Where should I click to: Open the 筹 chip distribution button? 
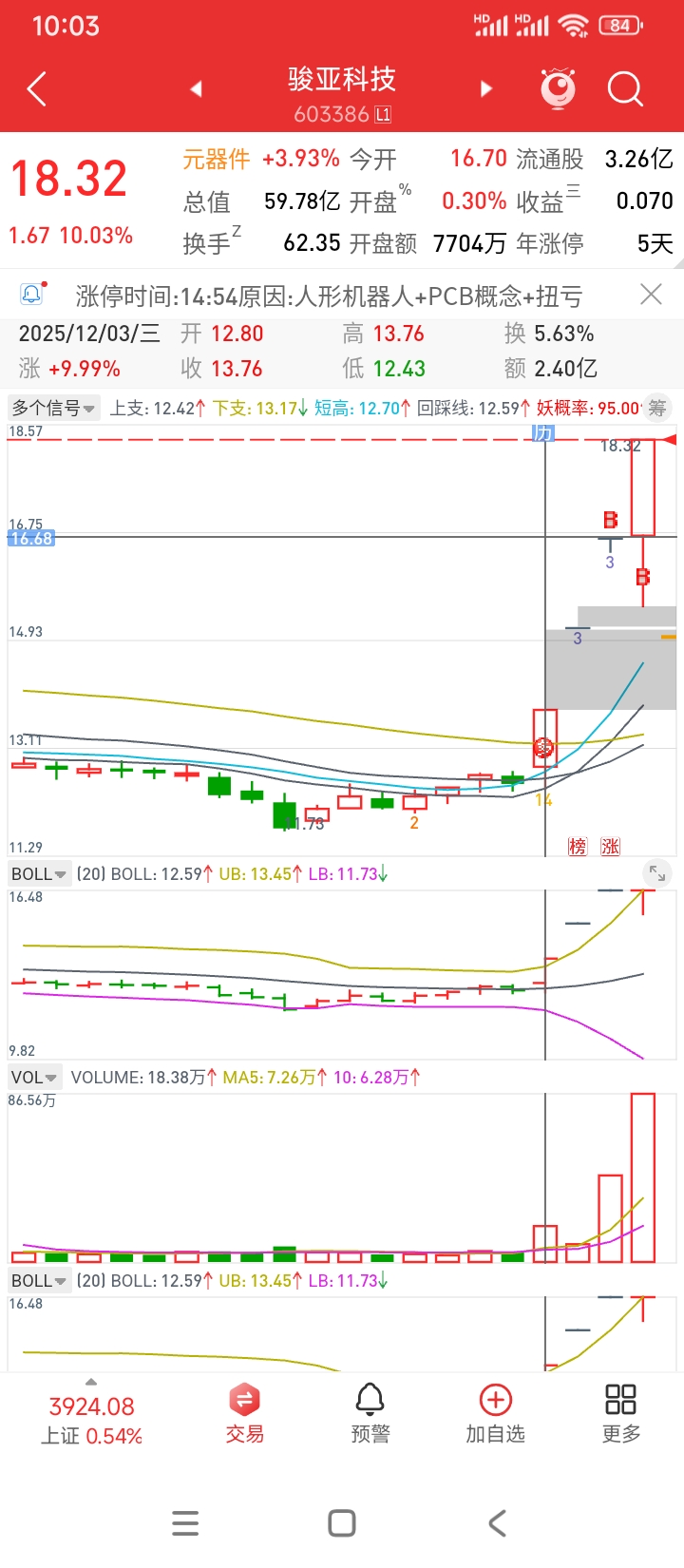[656, 409]
